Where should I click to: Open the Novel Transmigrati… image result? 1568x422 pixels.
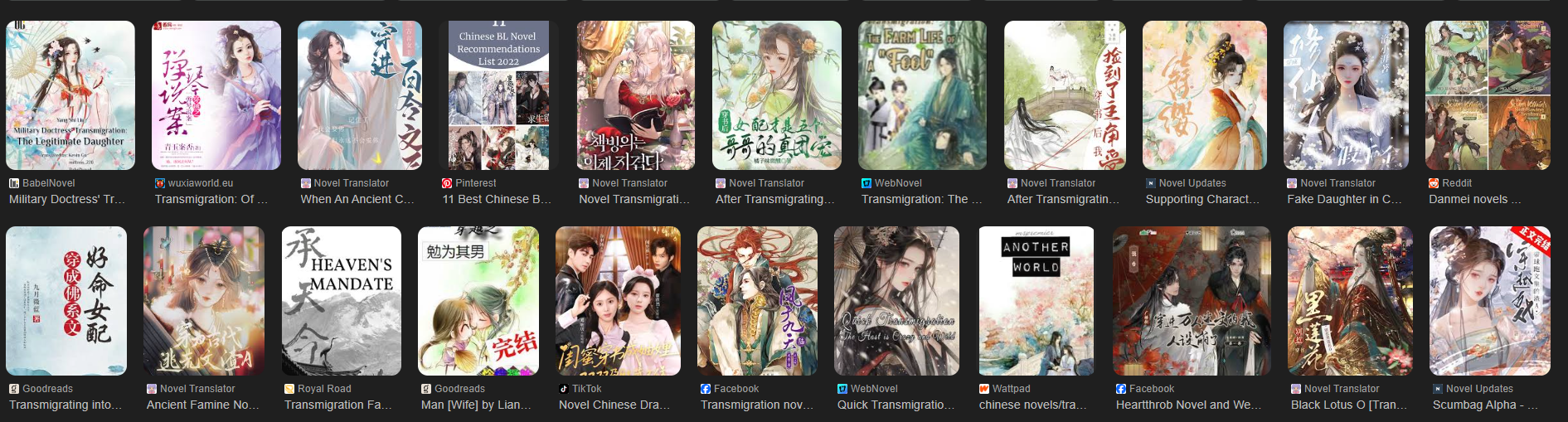(x=636, y=95)
